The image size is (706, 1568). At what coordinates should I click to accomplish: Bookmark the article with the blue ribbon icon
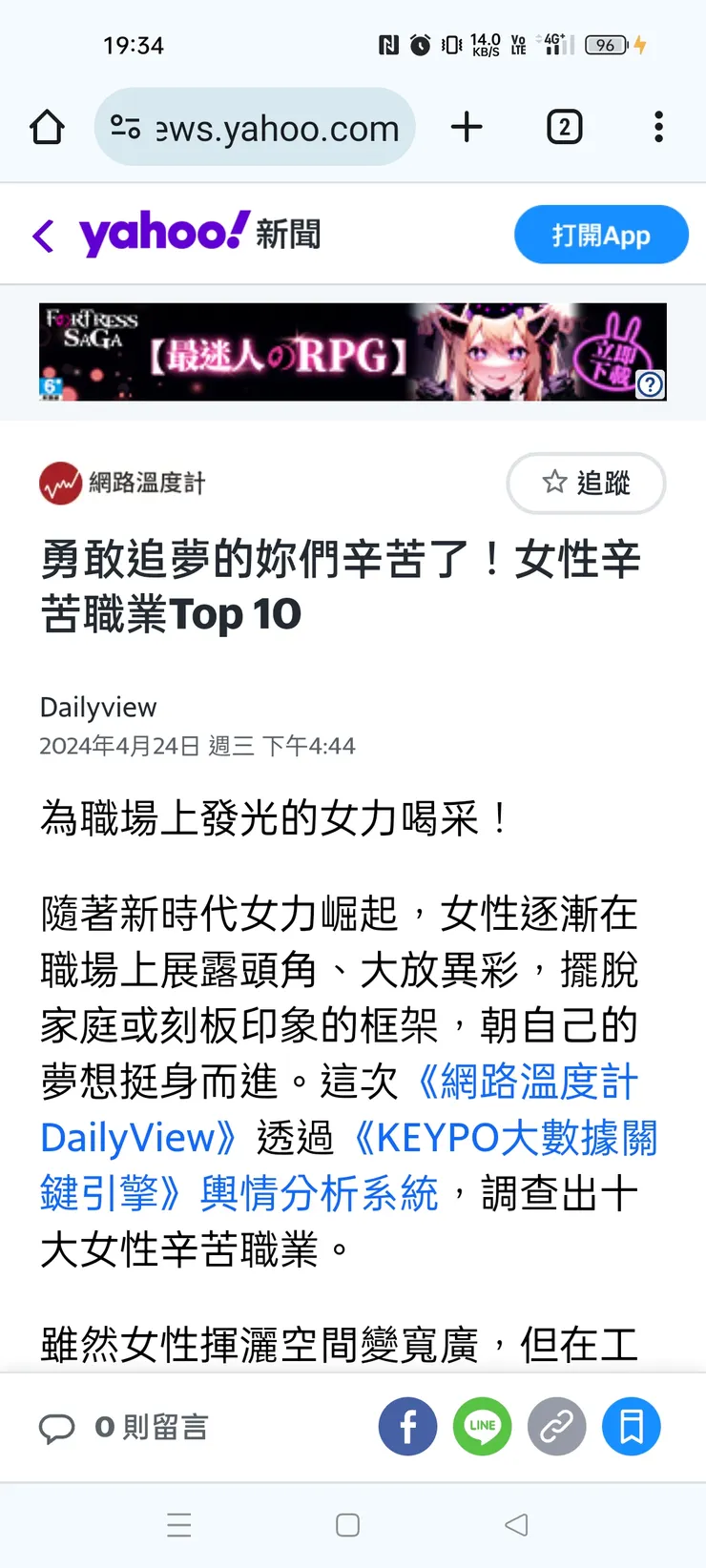pyautogui.click(x=631, y=1426)
